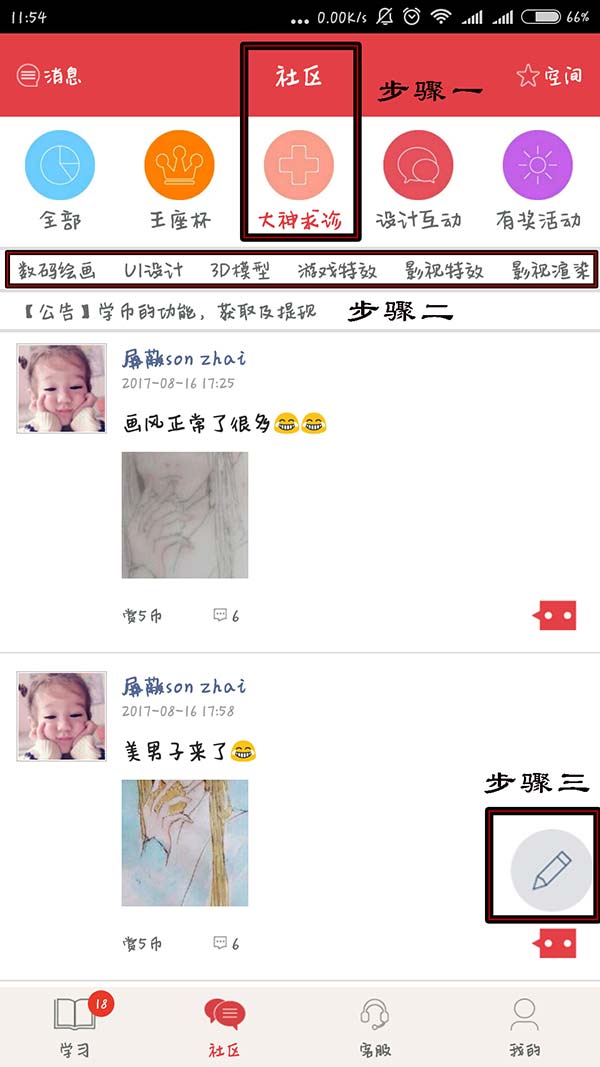This screenshot has width=600, height=1067.
Task: Go to the 我的 profile tab
Action: [524, 1026]
